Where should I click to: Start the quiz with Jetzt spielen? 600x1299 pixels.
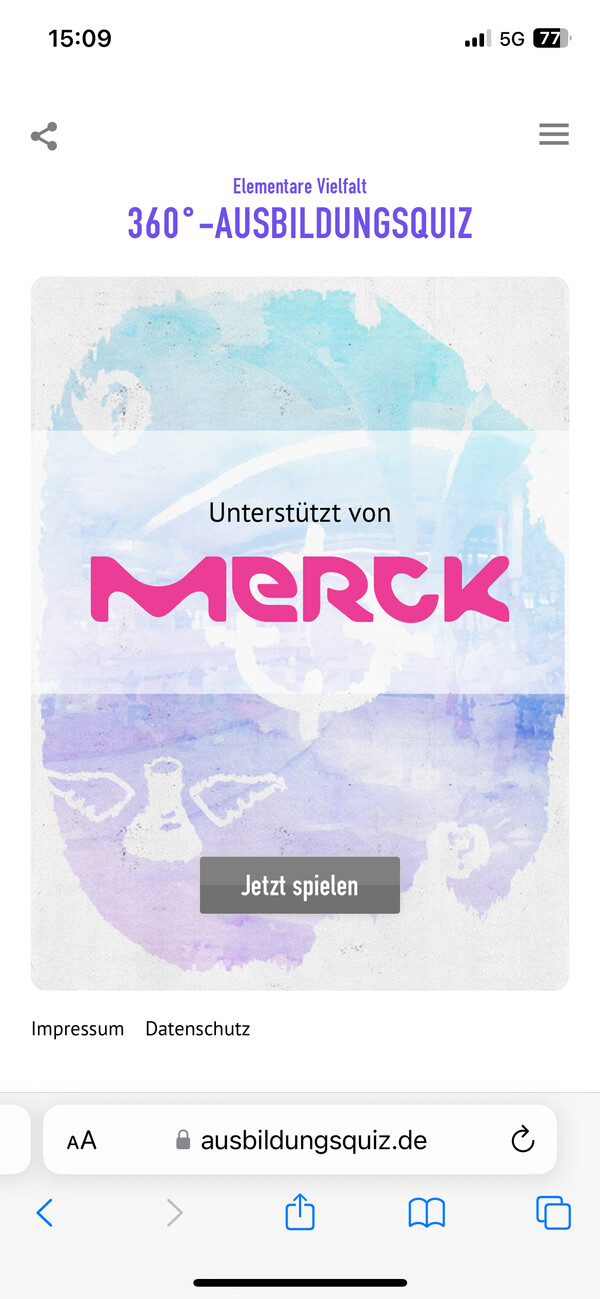(x=300, y=885)
